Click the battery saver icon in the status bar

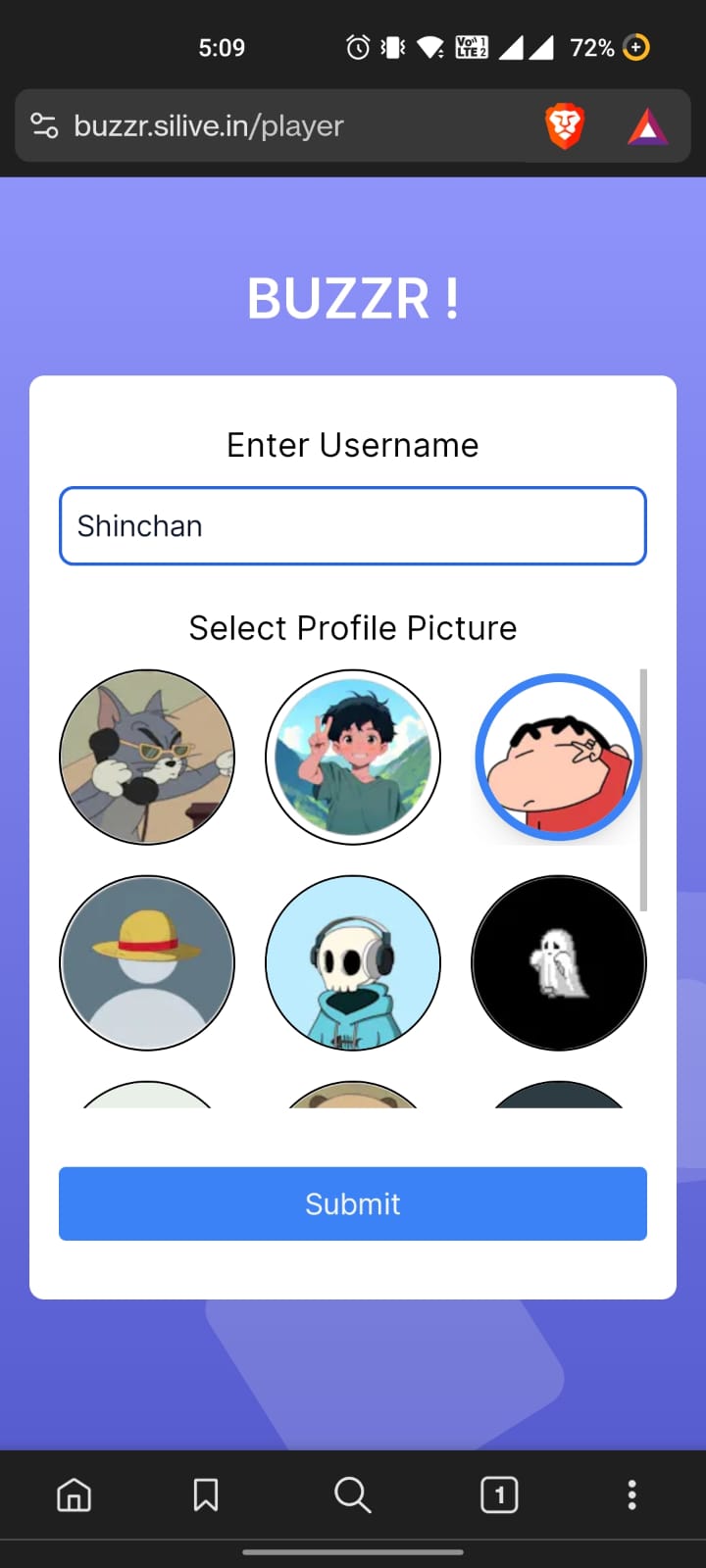click(x=634, y=46)
